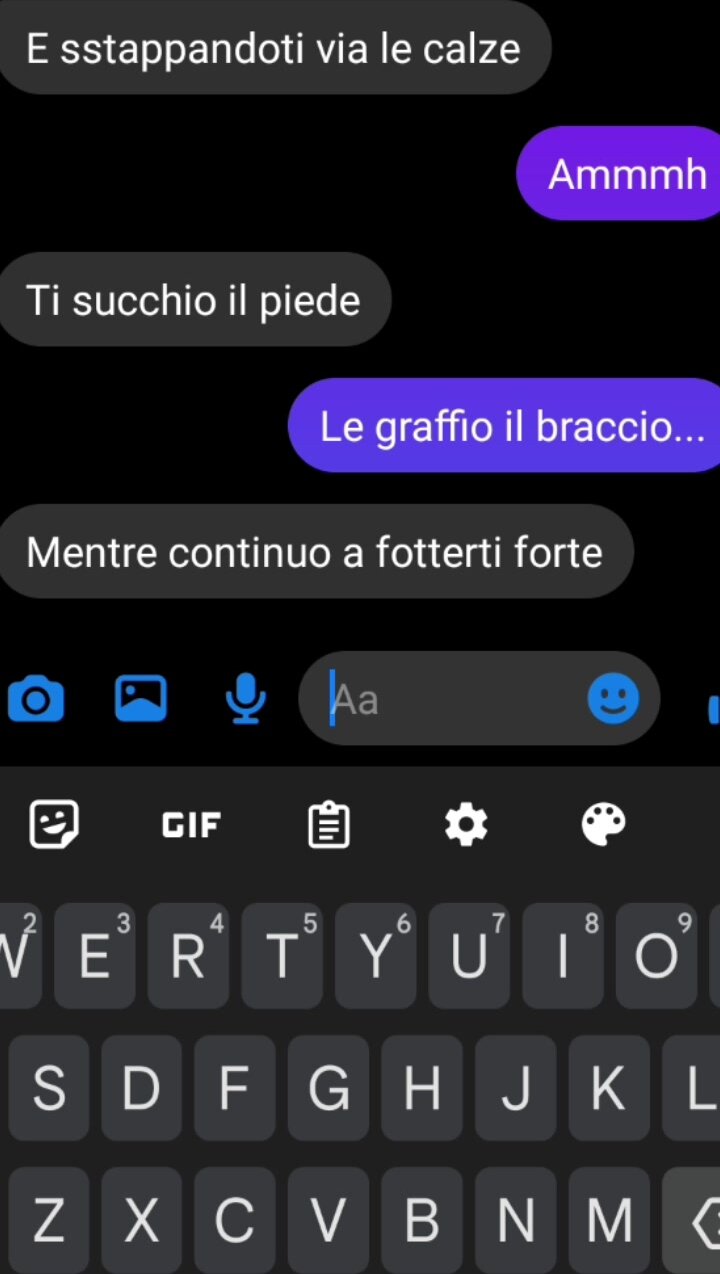This screenshot has width=720, height=1274.
Task: Tap the microphone to record voice message
Action: point(246,698)
